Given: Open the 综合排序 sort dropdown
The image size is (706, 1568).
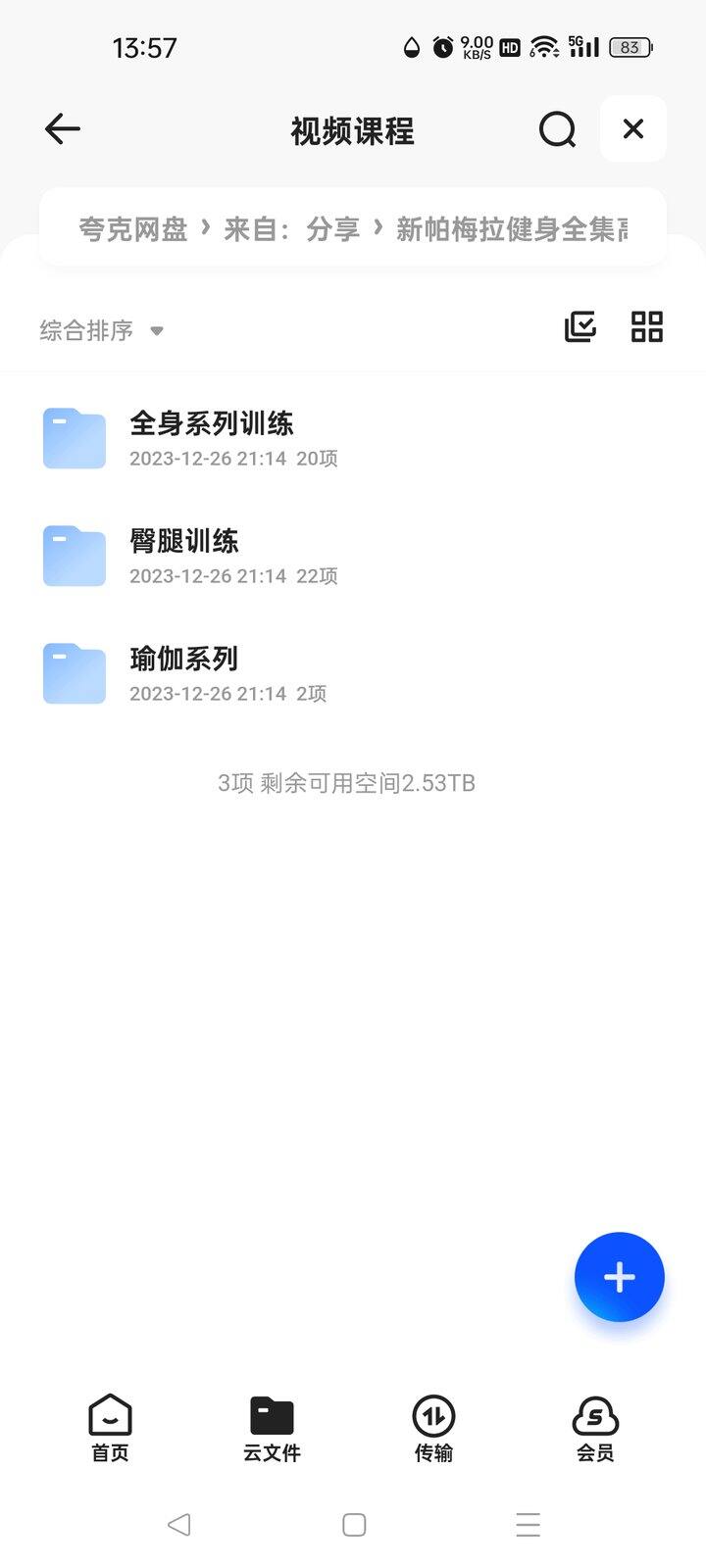Looking at the screenshot, I should tap(101, 331).
